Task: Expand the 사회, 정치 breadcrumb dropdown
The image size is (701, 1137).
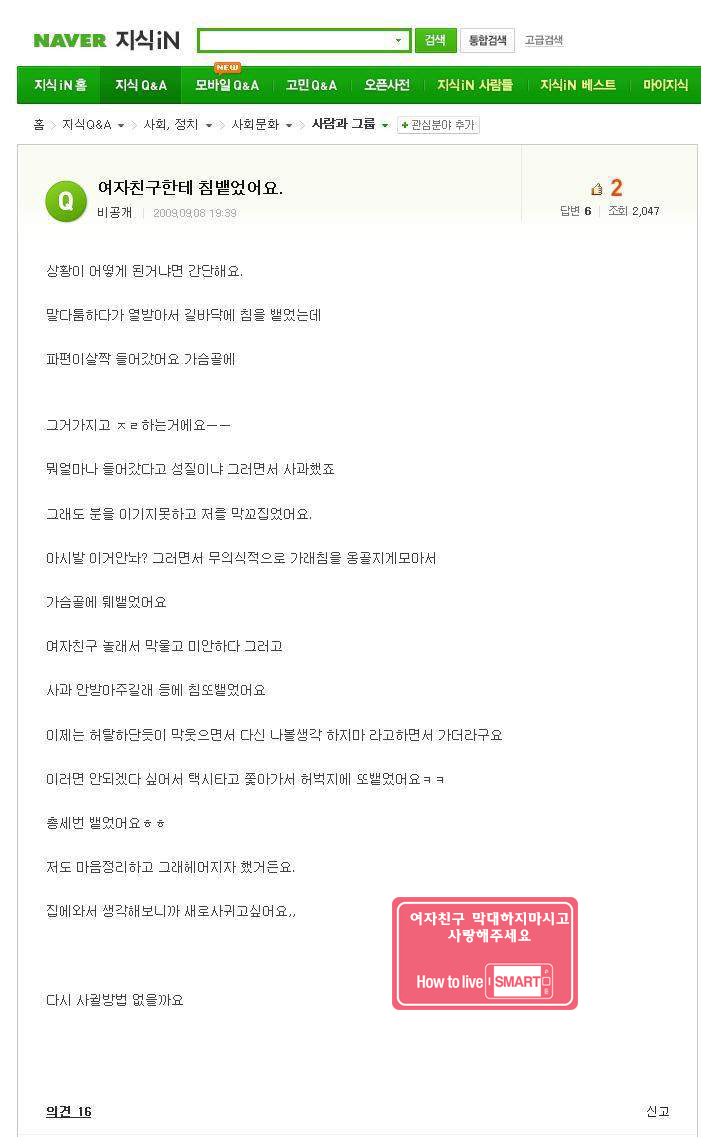Action: (x=209, y=125)
